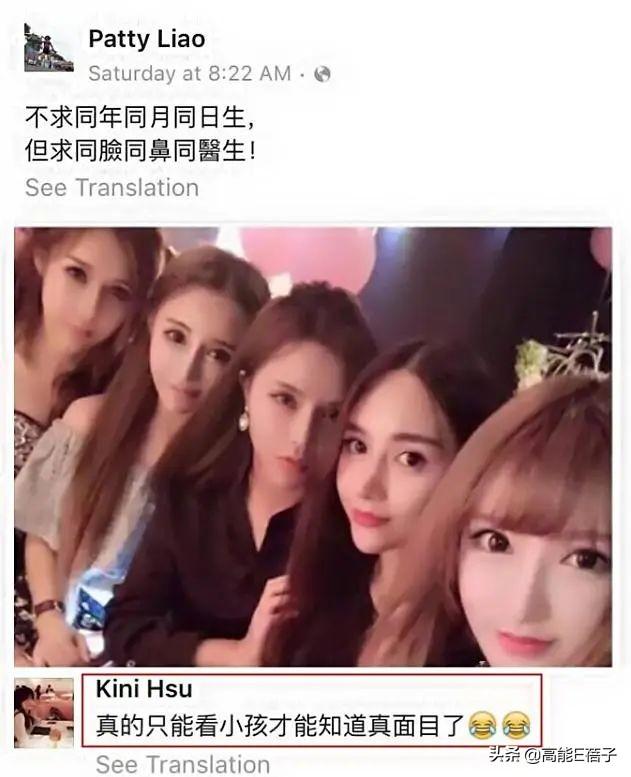Viewport: 631px width, 777px height.
Task: Tap Kini Hsu's comment avatar
Action: coord(44,711)
